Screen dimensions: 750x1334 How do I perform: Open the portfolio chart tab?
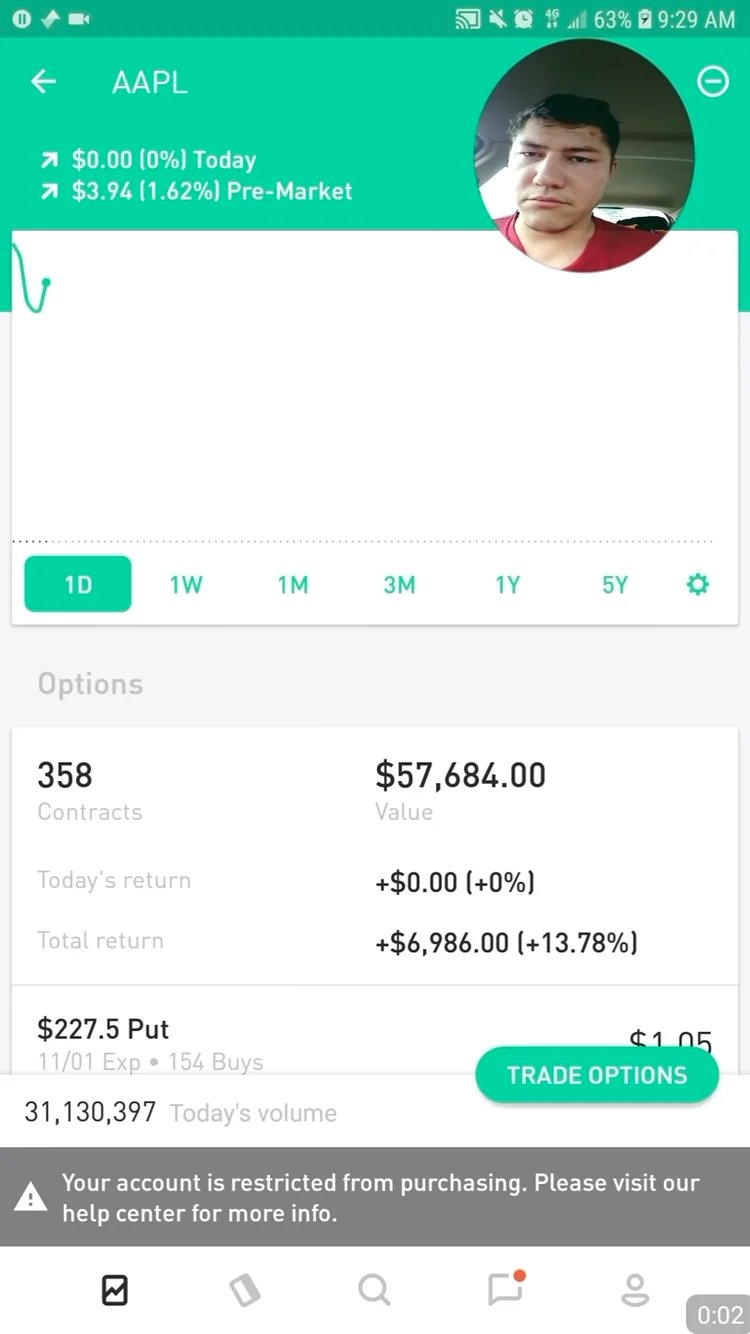click(115, 1291)
